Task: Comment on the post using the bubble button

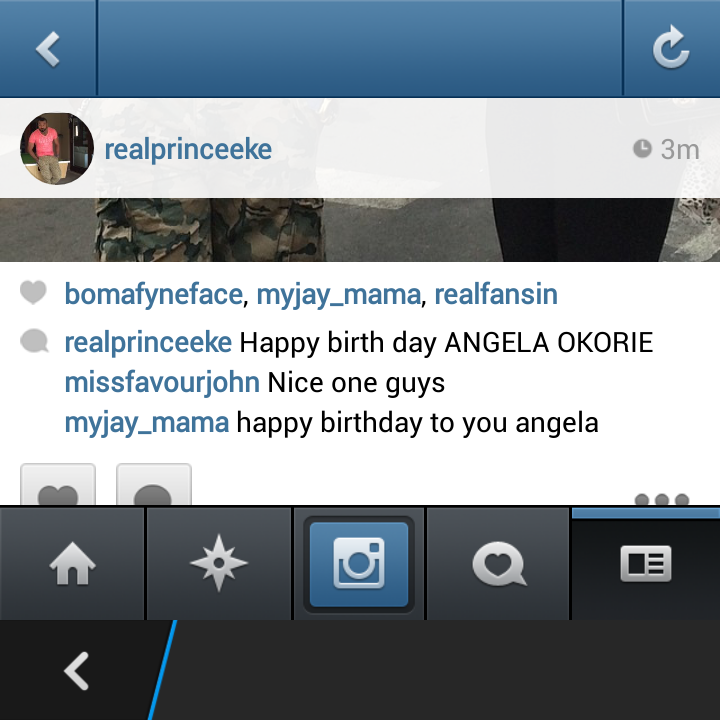Action: pos(154,488)
